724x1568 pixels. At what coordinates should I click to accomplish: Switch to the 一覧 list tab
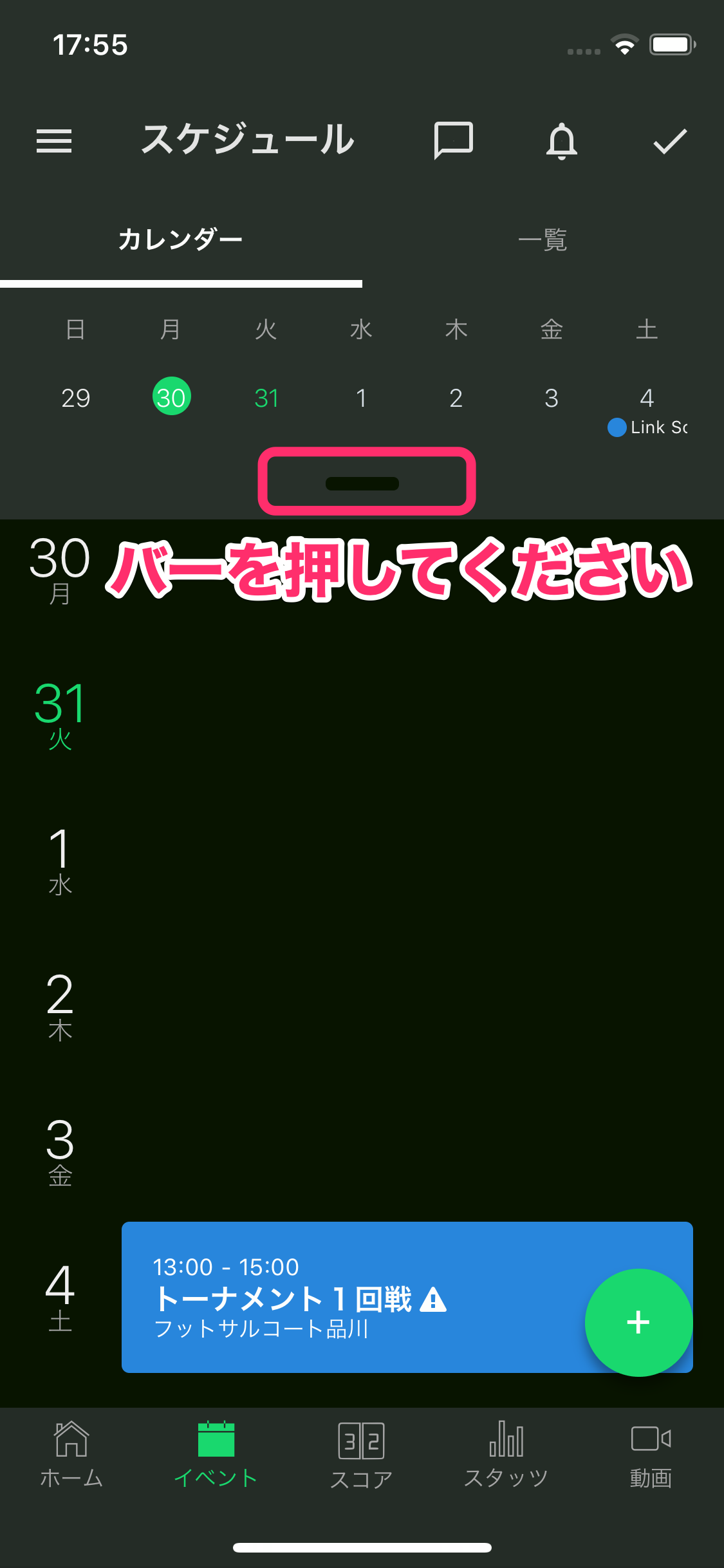coord(543,240)
